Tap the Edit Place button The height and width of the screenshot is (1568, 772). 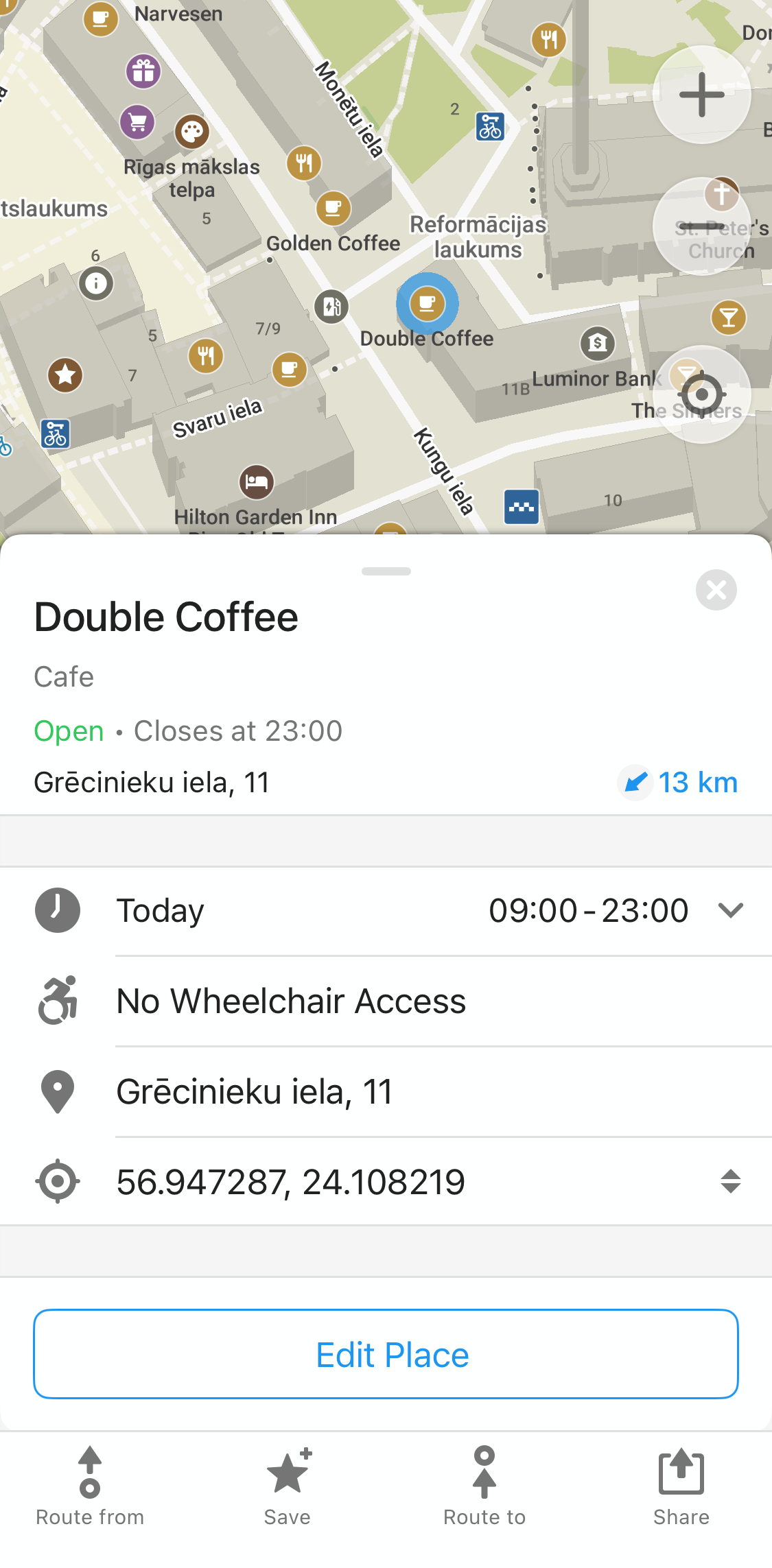tap(386, 1354)
